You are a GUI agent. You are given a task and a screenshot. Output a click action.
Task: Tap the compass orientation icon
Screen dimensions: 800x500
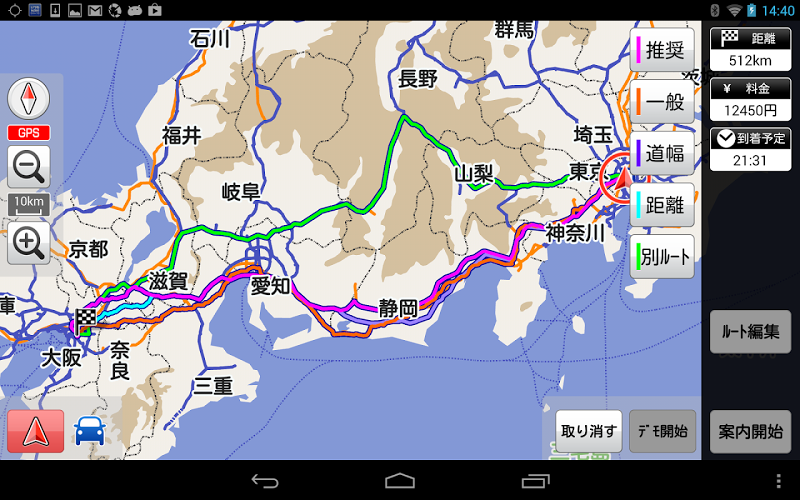click(x=29, y=98)
